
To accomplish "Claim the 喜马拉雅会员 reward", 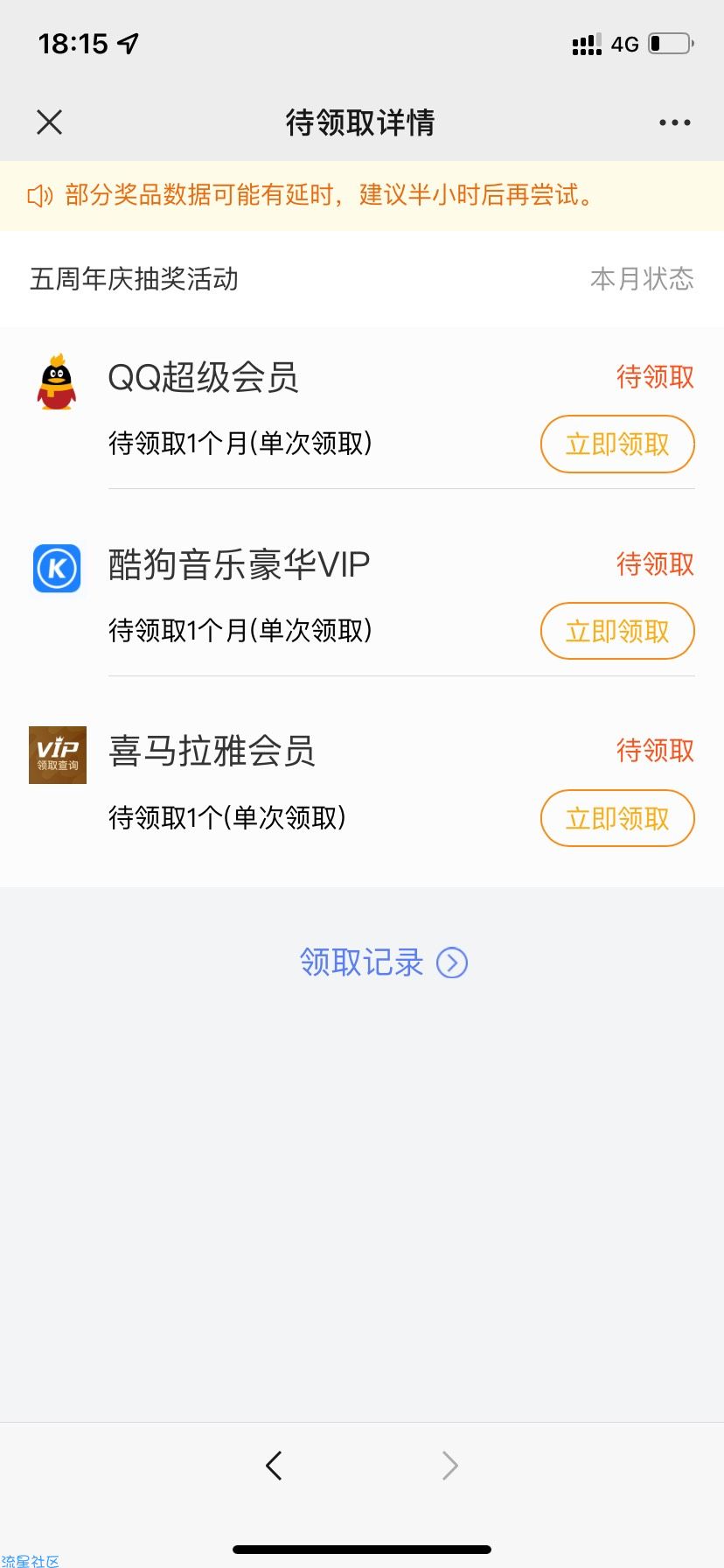I will tap(617, 818).
